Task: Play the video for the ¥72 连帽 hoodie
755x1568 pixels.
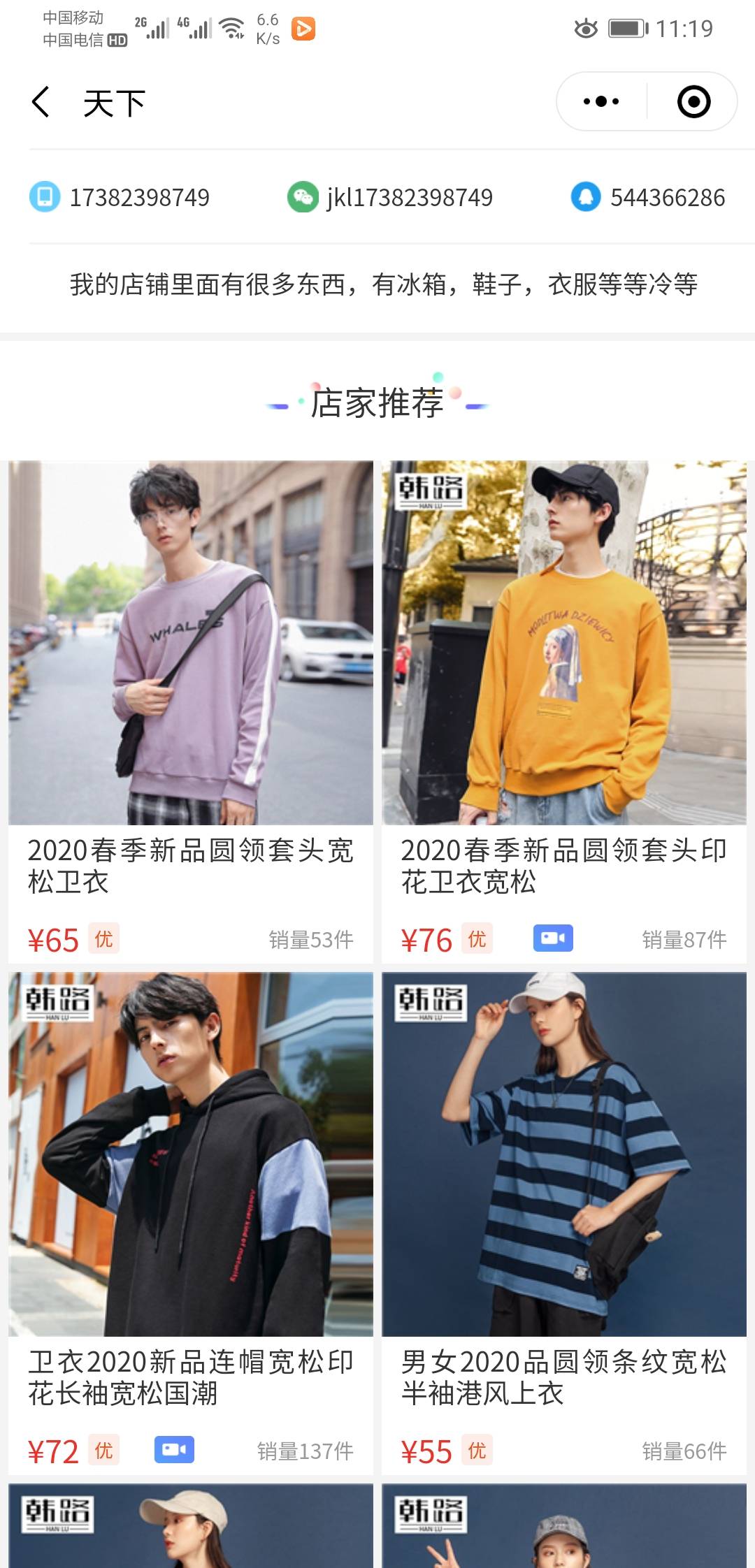Action: tap(174, 1450)
